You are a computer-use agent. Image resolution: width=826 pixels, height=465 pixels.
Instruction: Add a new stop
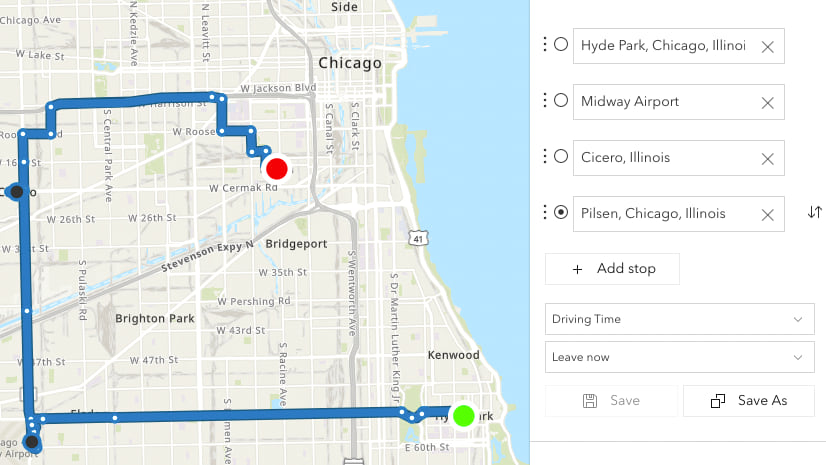pos(613,269)
